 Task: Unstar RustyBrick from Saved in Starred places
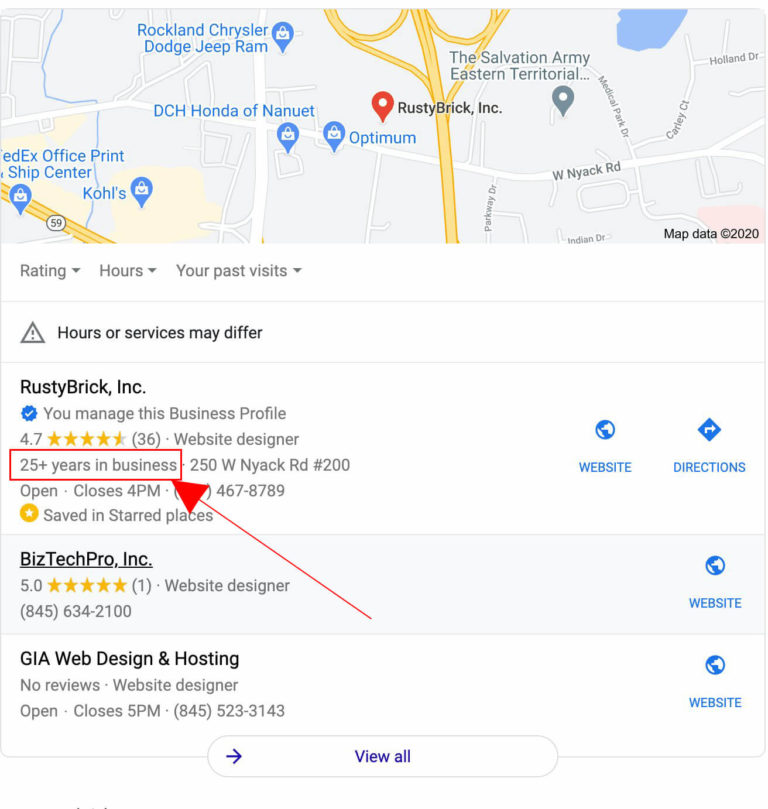pyautogui.click(x=28, y=514)
